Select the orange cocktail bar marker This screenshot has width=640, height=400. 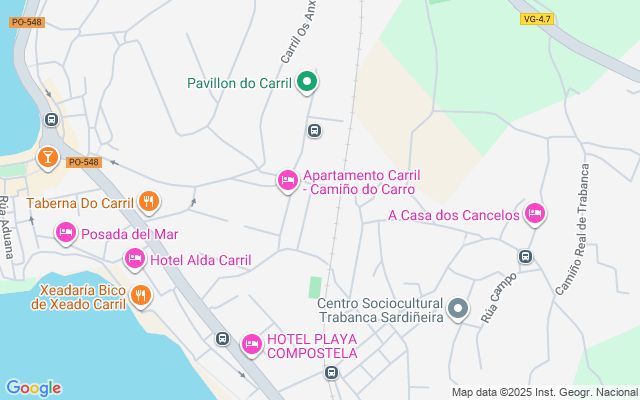pos(47,157)
